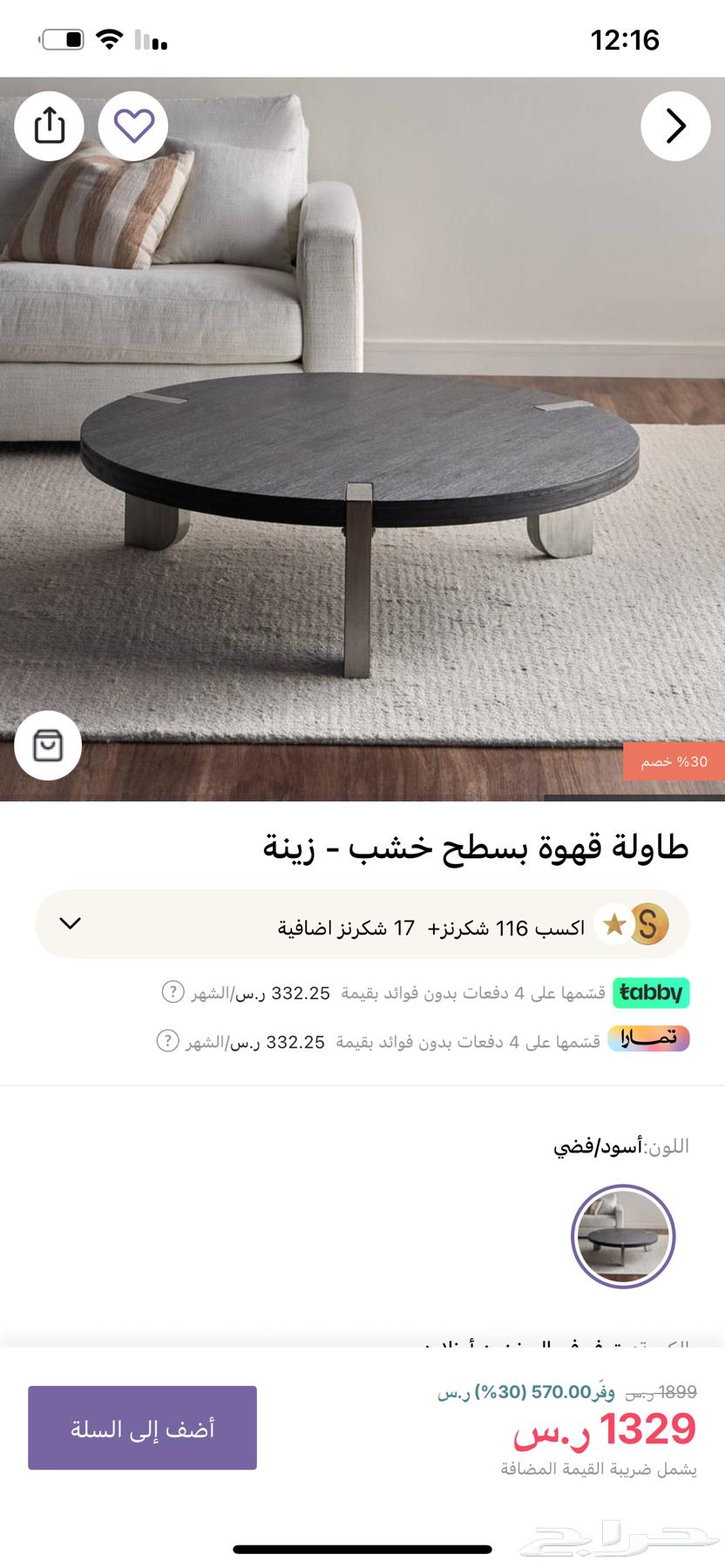Toggle the heart to favorite this table
725x1568 pixels.
tap(132, 125)
